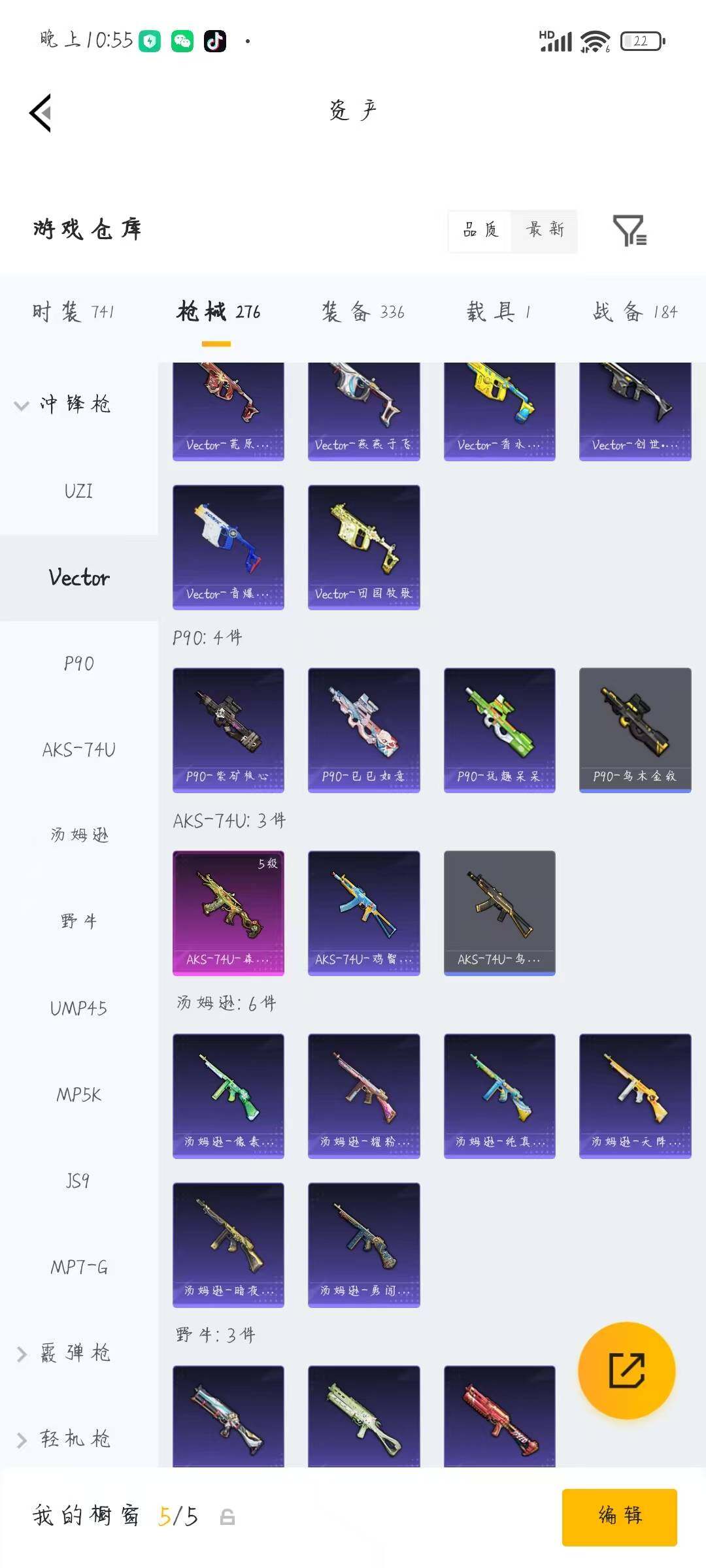This screenshot has width=706, height=1568.
Task: Switch to the 载具 tab
Action: pyautogui.click(x=499, y=312)
